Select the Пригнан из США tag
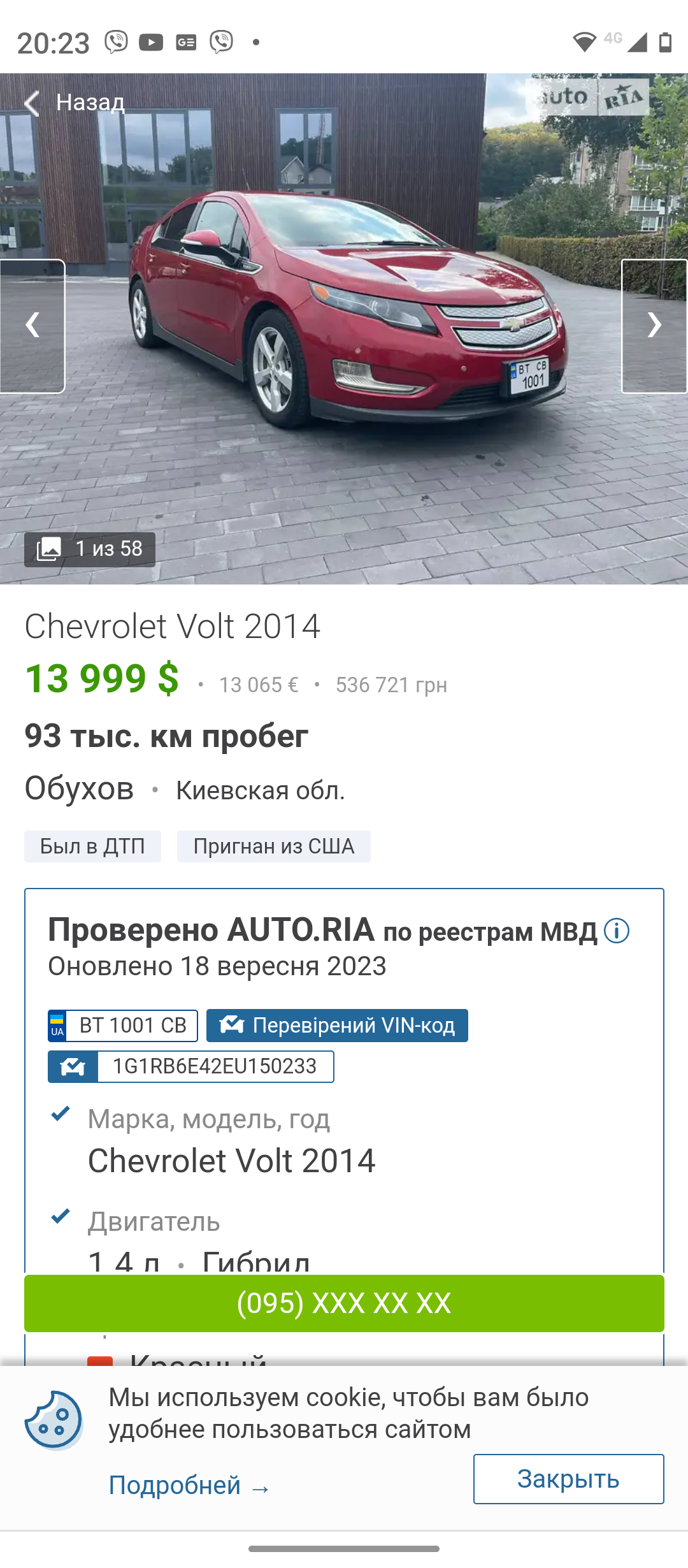 pyautogui.click(x=274, y=846)
